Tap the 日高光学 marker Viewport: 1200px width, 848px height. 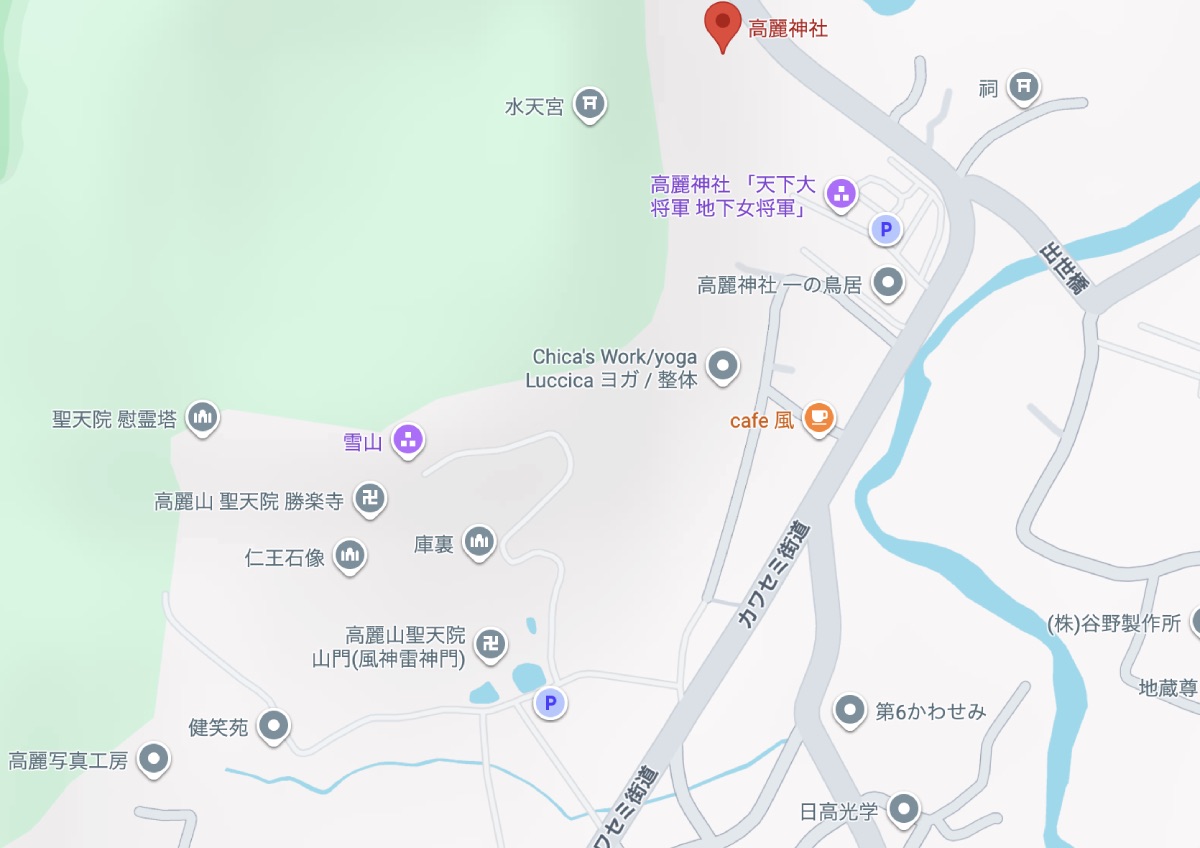pos(904,809)
